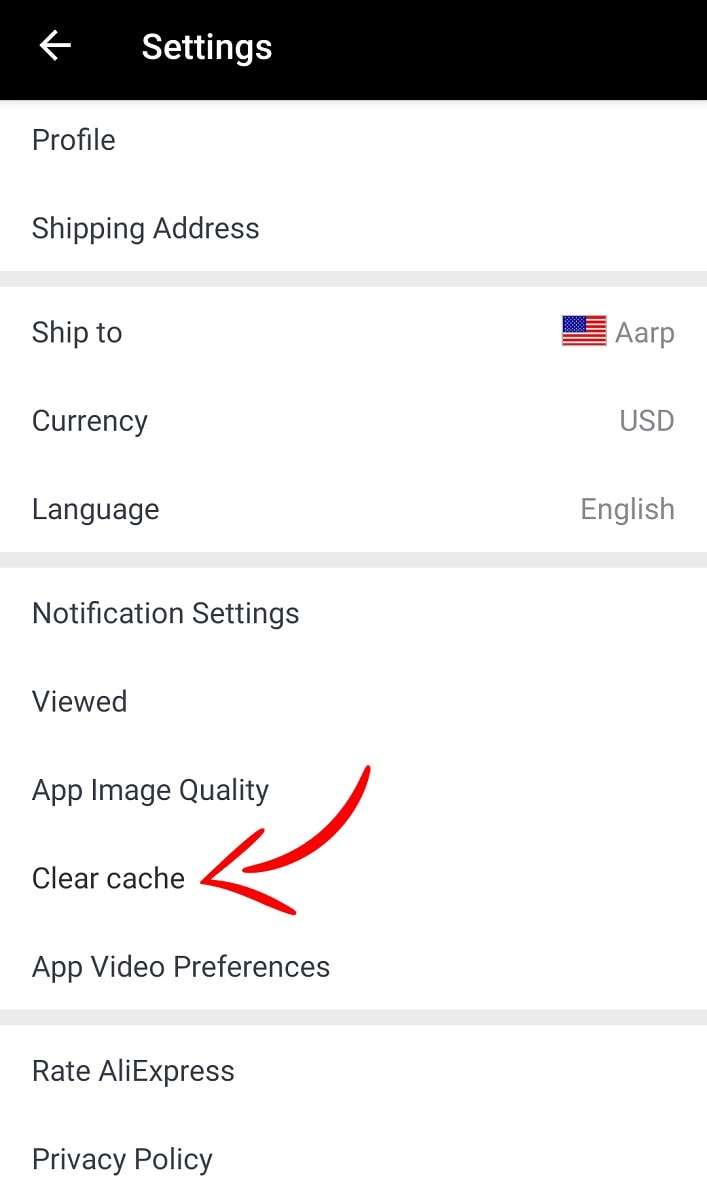Image resolution: width=707 pixels, height=1200 pixels.
Task: Open Viewed items history
Action: click(353, 701)
